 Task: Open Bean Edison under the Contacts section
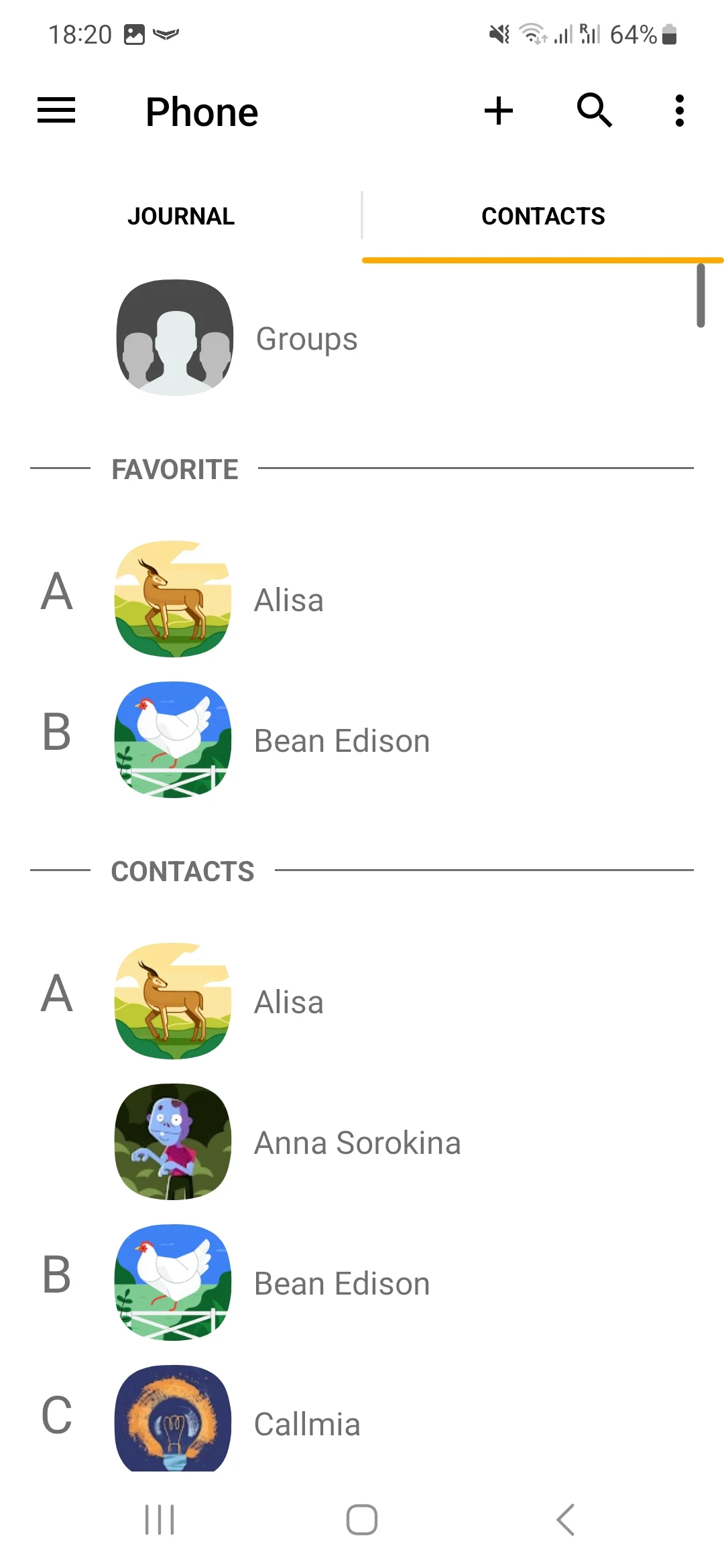tap(342, 1283)
